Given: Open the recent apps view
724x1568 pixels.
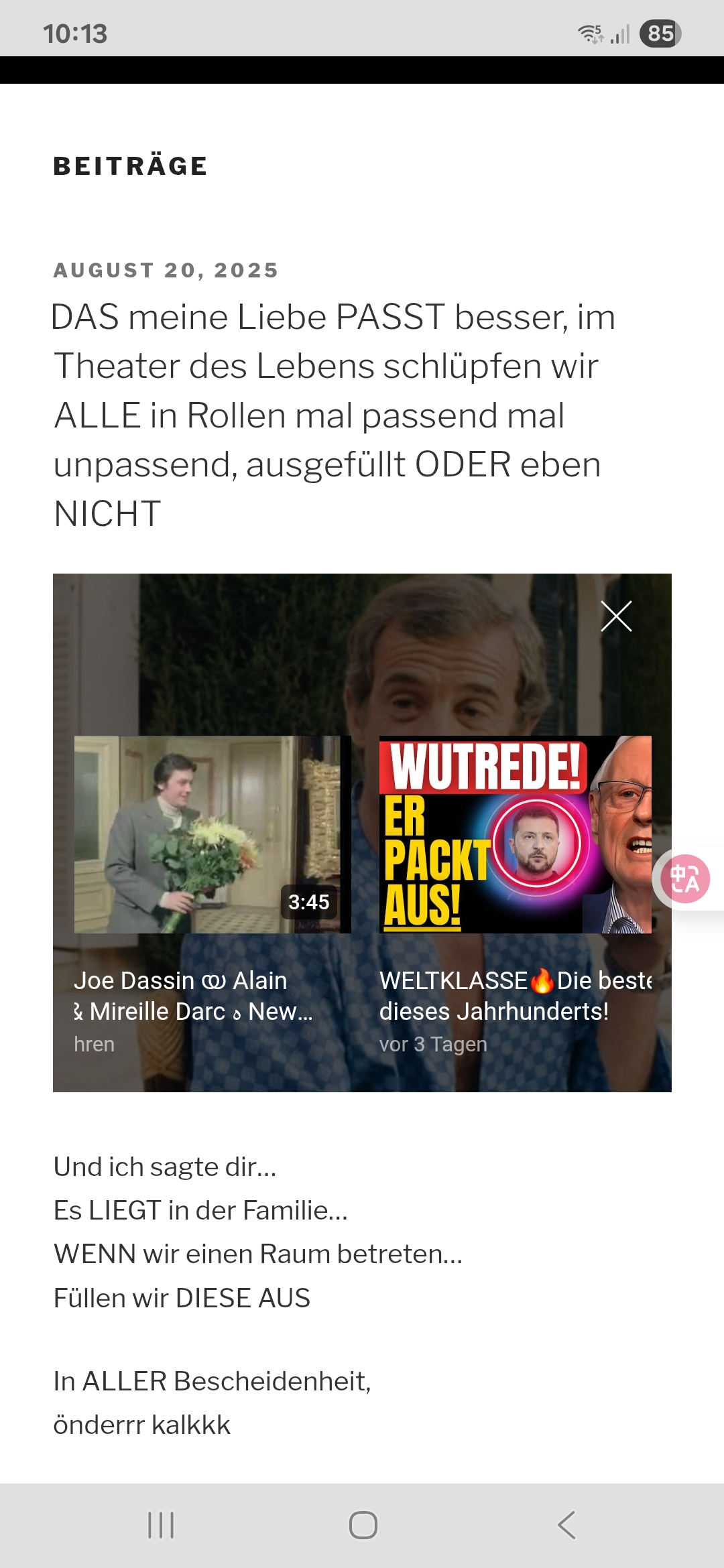Looking at the screenshot, I should [161, 1525].
